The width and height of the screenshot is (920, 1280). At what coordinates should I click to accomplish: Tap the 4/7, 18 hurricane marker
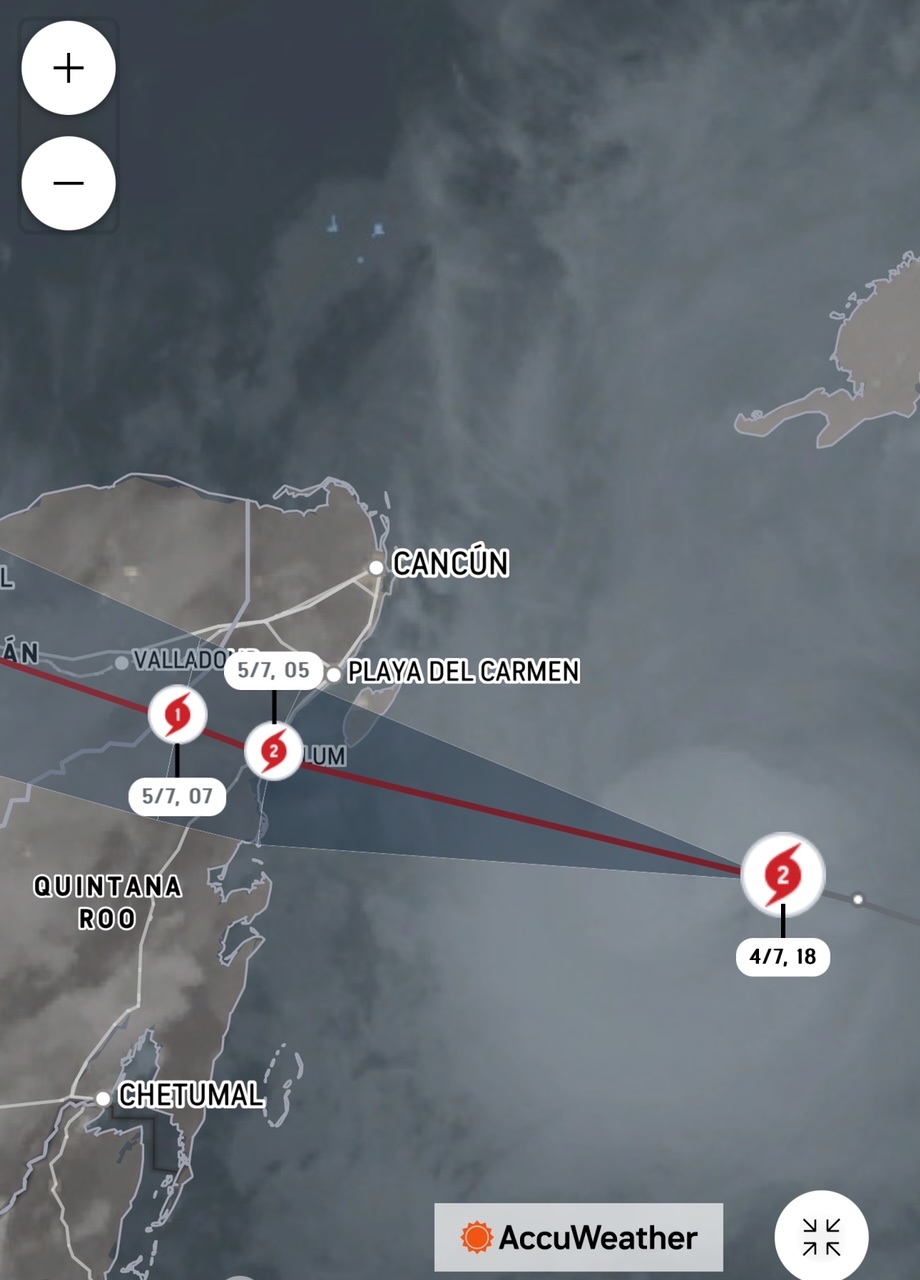(783, 875)
